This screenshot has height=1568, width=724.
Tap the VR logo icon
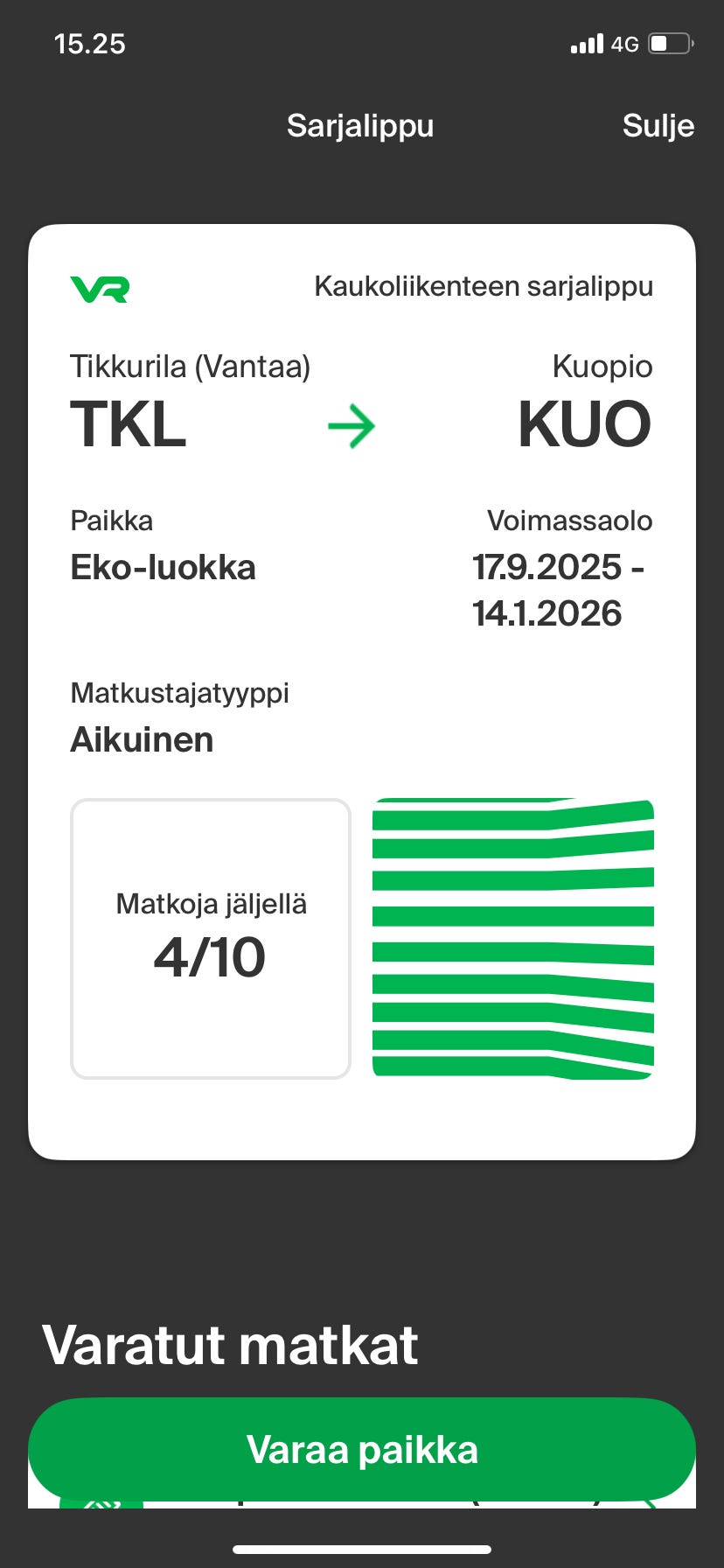pos(99,288)
